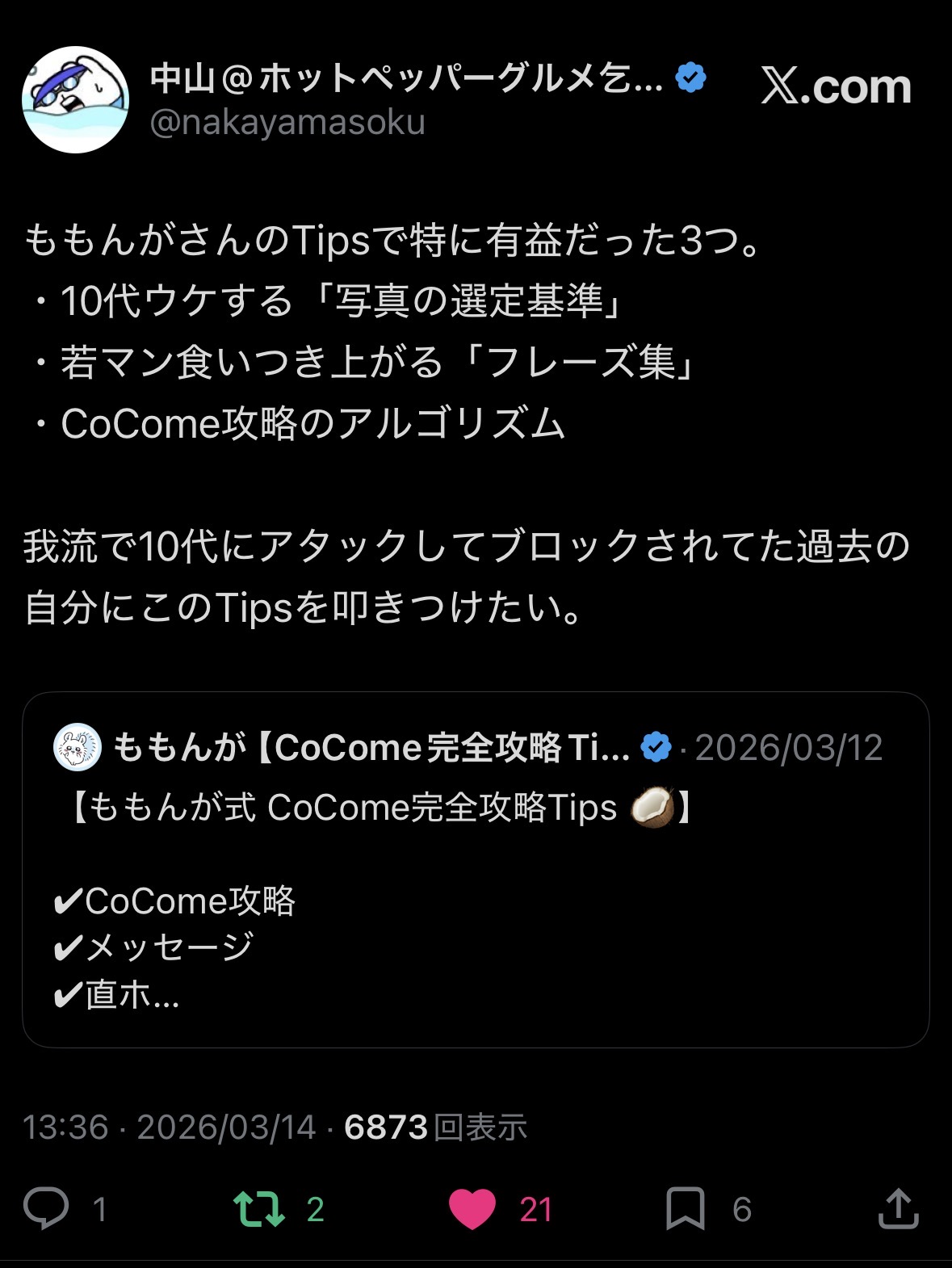Open ももんが's avatar in the quoted post
Viewport: 952px width, 1268px height.
tap(78, 747)
